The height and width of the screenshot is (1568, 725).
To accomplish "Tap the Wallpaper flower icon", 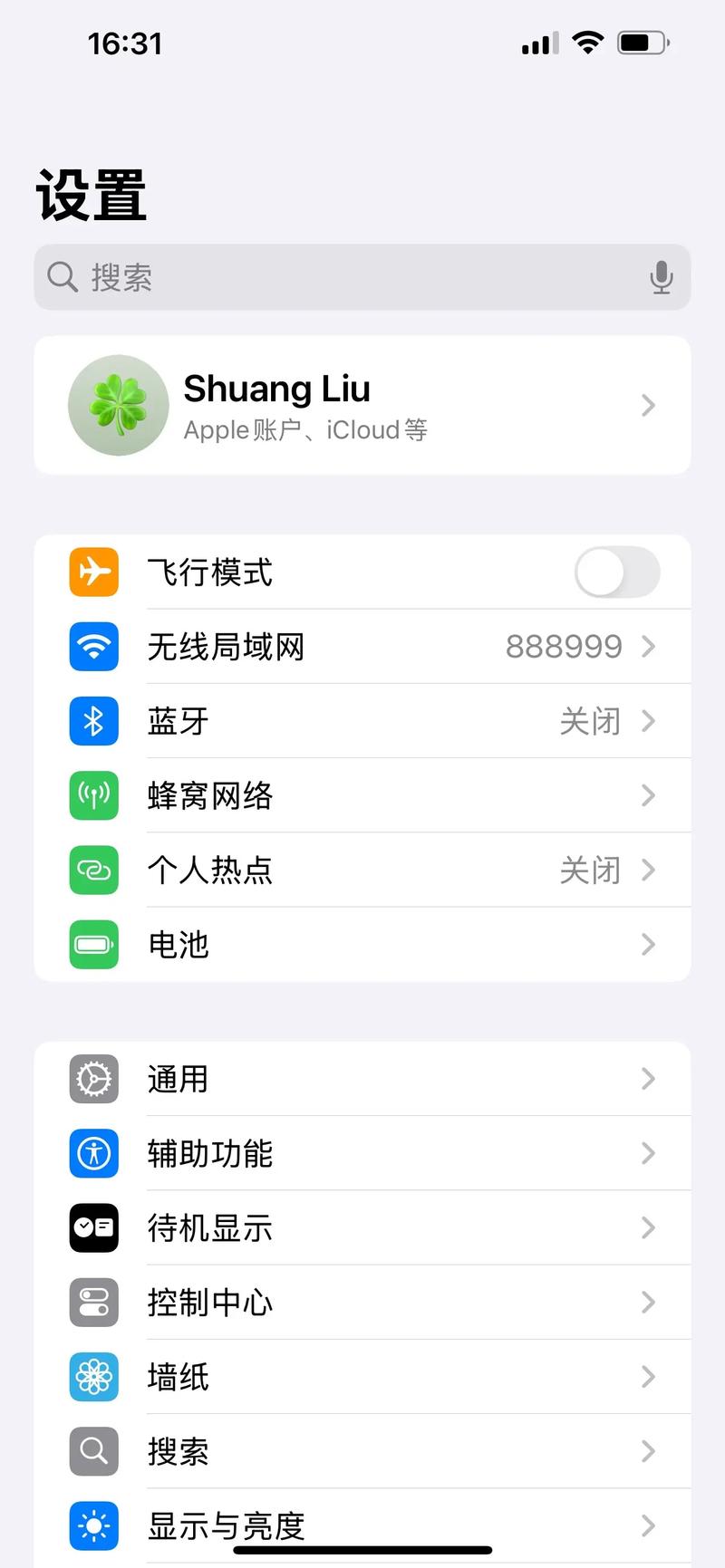I will coord(93,1377).
